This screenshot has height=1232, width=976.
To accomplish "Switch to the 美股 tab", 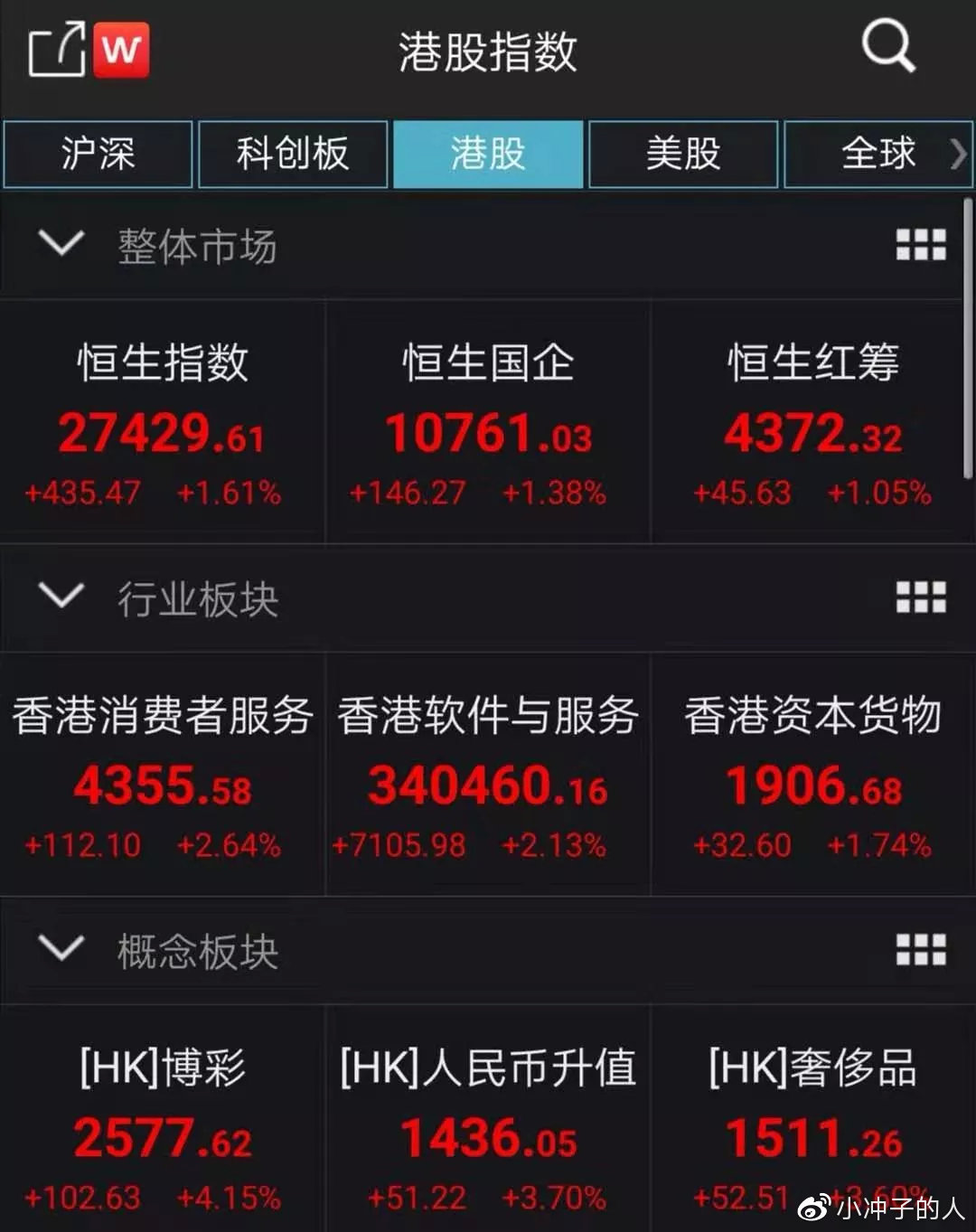I will tap(683, 154).
